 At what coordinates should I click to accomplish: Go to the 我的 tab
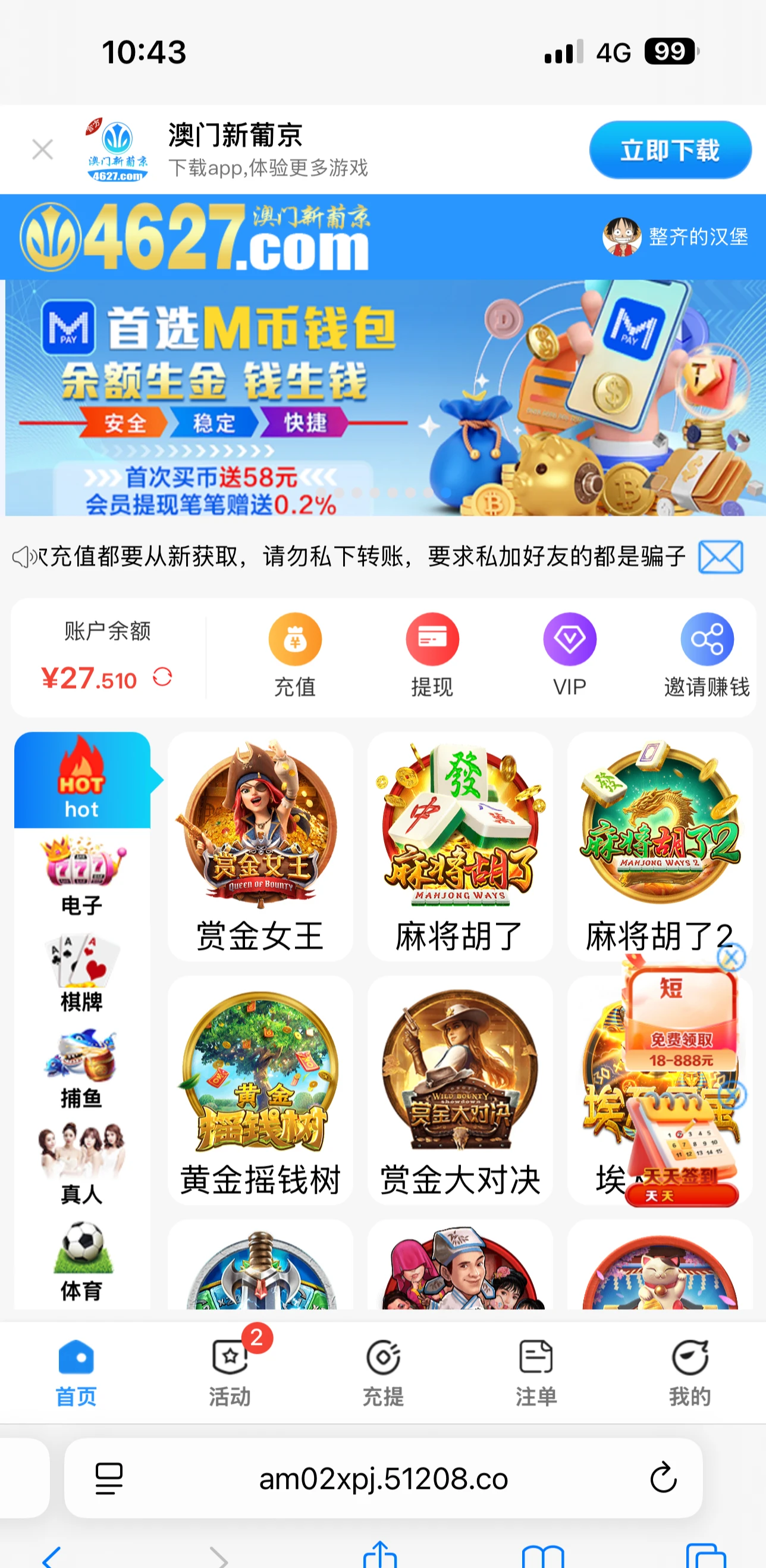point(689,1374)
